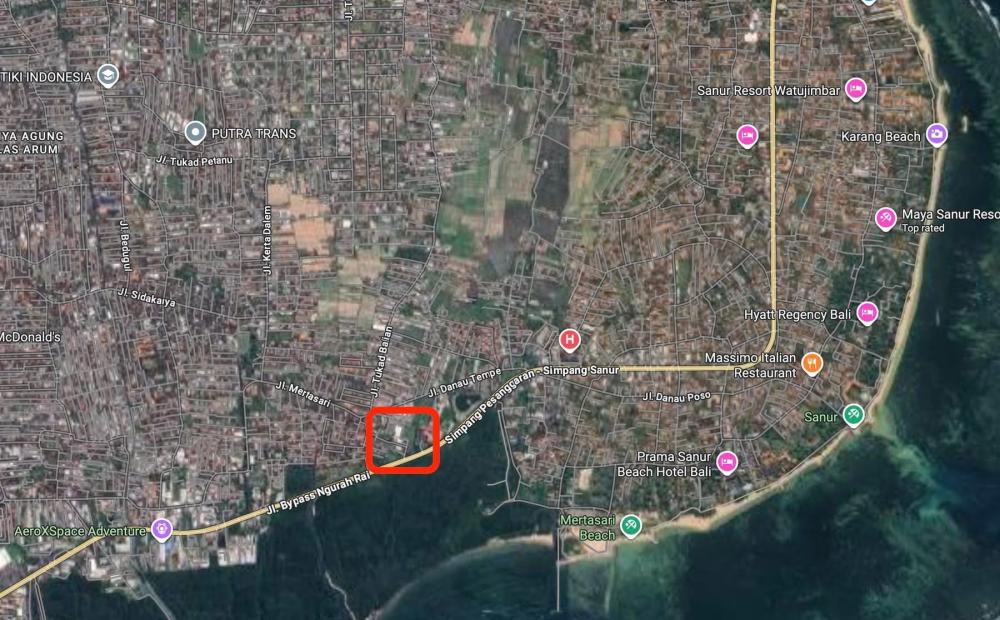Screen dimensions: 1000x620
Task: Open the Prama Sanur Beach Hotel Bali pin
Action: [x=727, y=462]
